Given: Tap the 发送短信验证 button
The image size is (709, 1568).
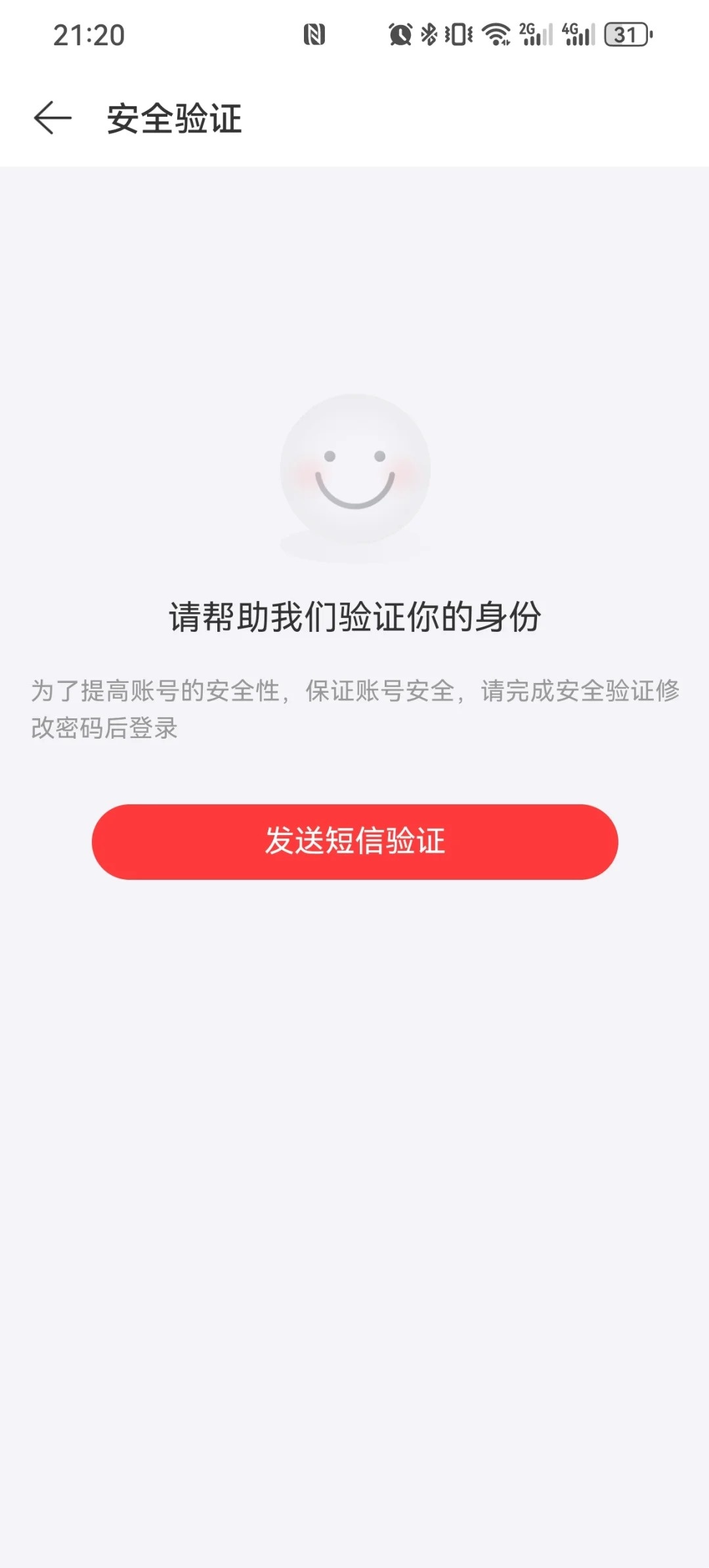Looking at the screenshot, I should [x=354, y=842].
